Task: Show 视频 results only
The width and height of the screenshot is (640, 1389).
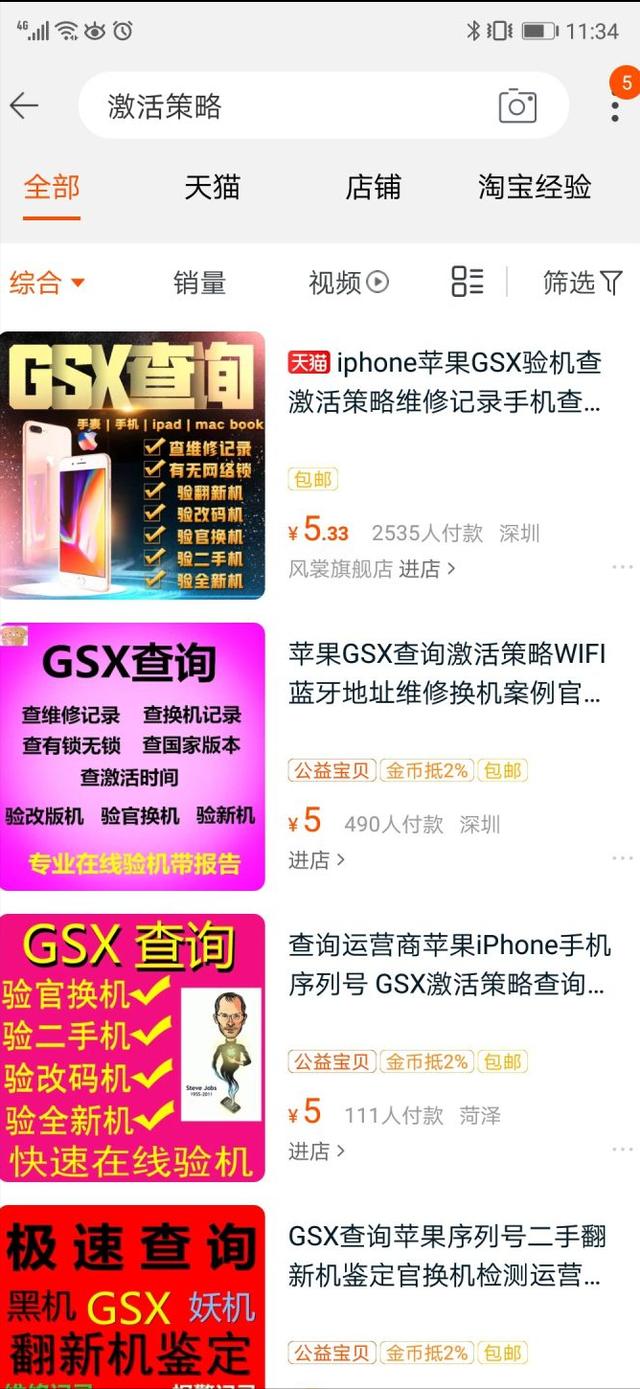Action: tap(348, 283)
